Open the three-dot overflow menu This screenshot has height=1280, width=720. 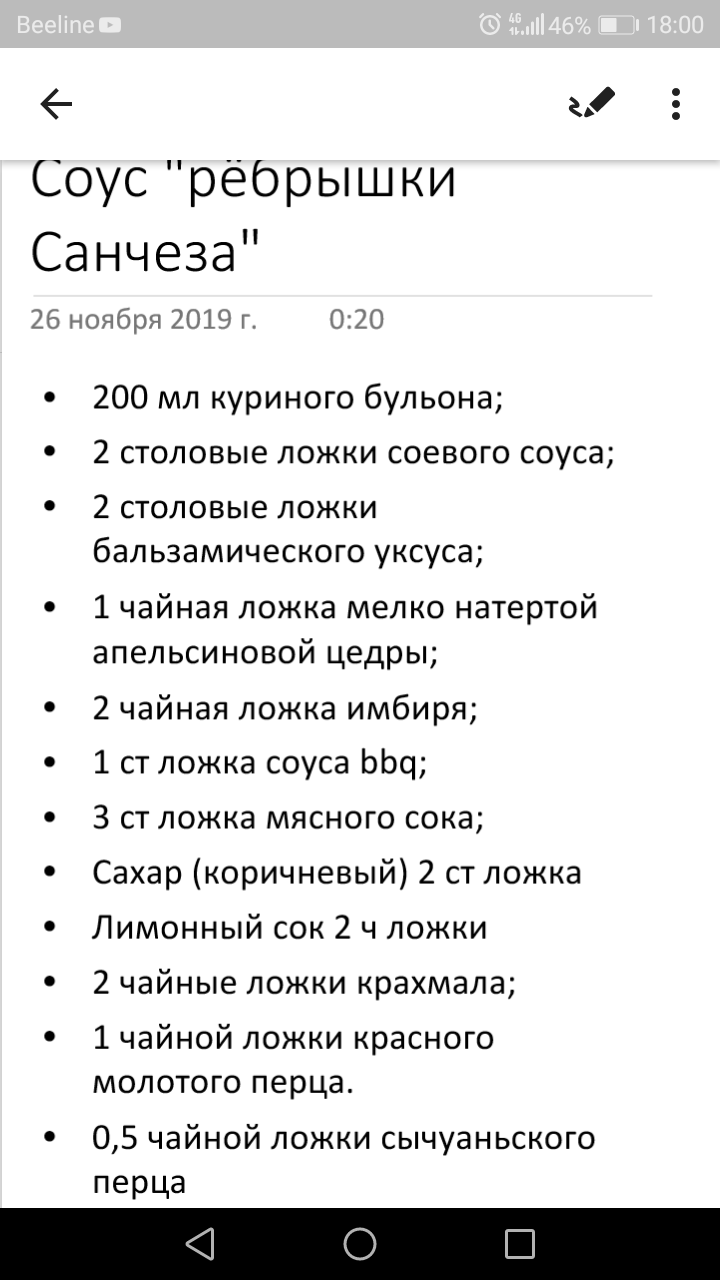(x=677, y=103)
